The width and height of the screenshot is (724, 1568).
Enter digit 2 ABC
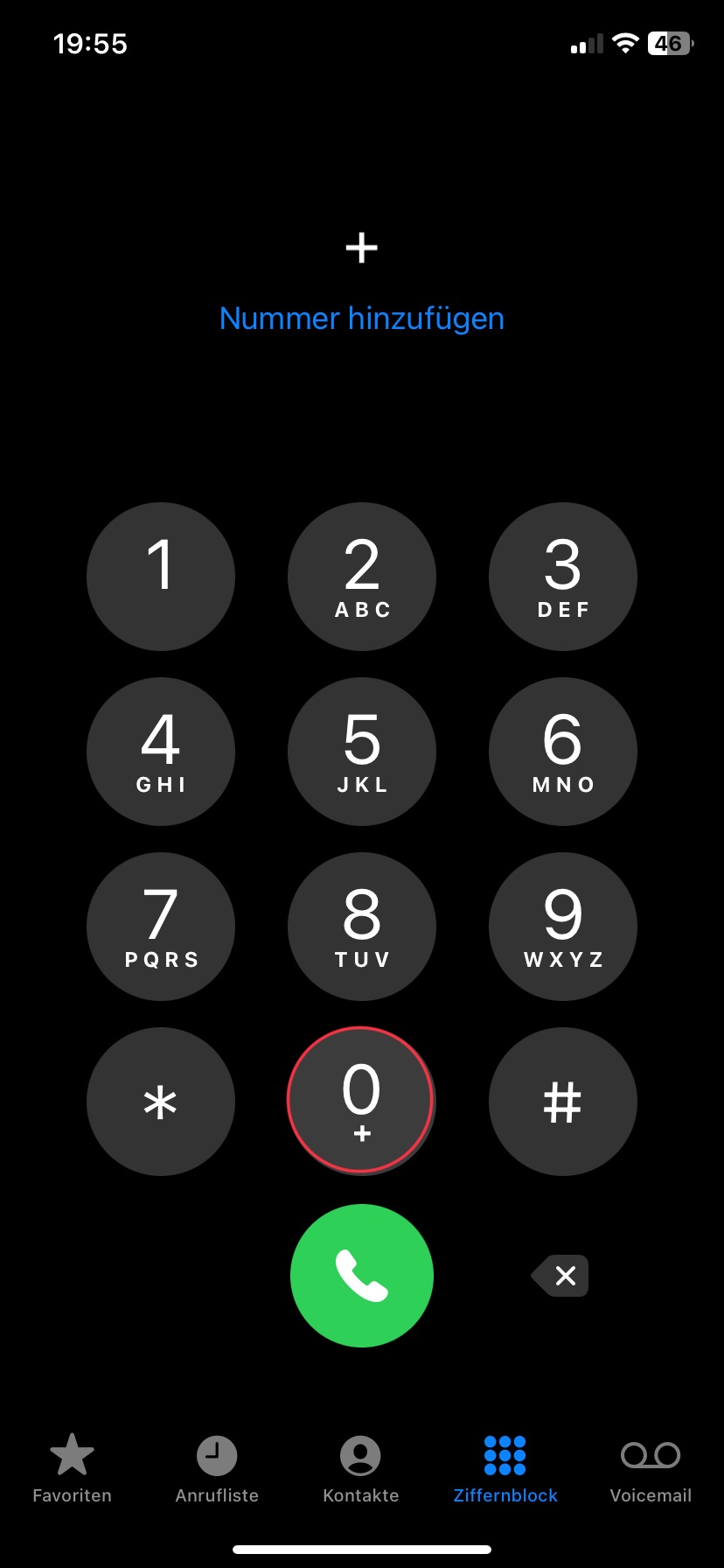pos(362,577)
